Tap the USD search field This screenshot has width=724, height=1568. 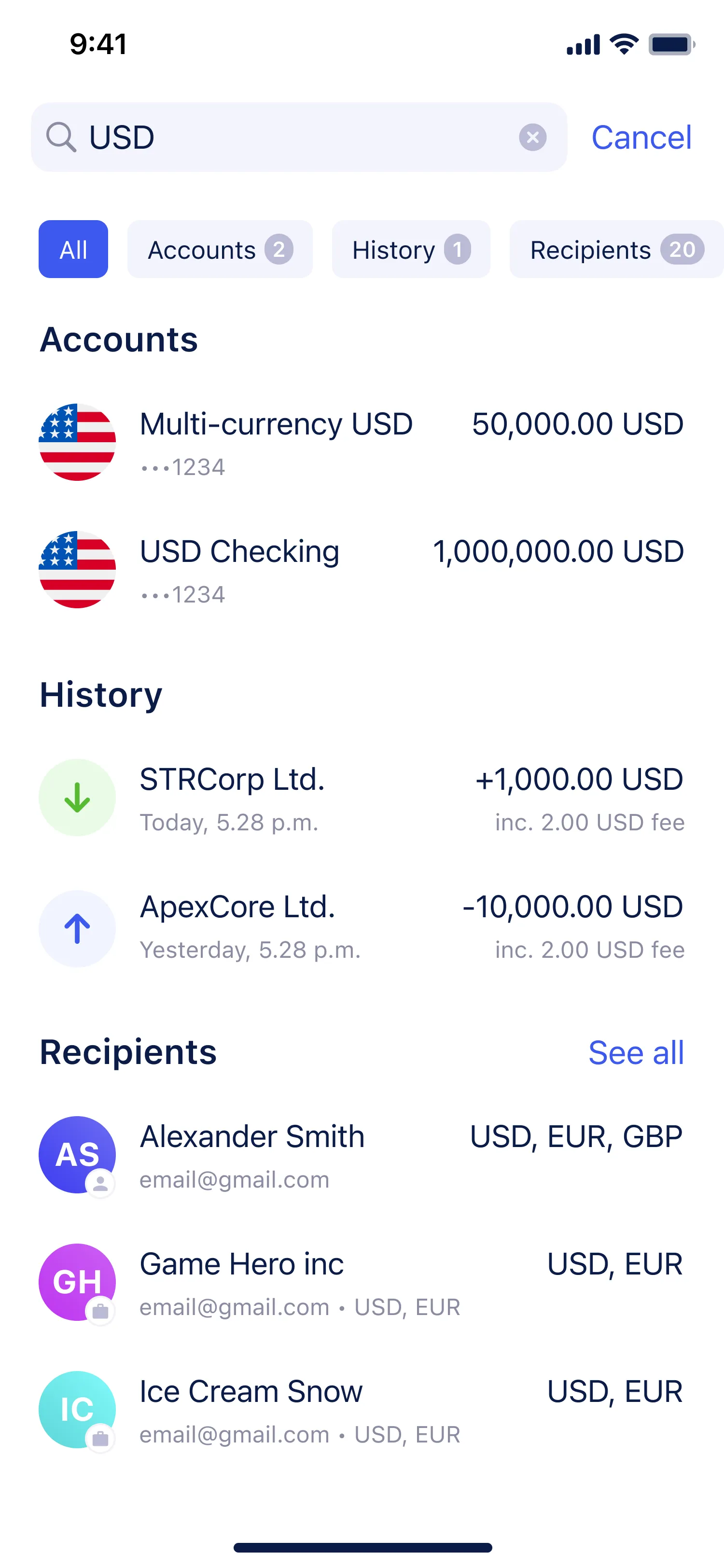click(x=299, y=137)
